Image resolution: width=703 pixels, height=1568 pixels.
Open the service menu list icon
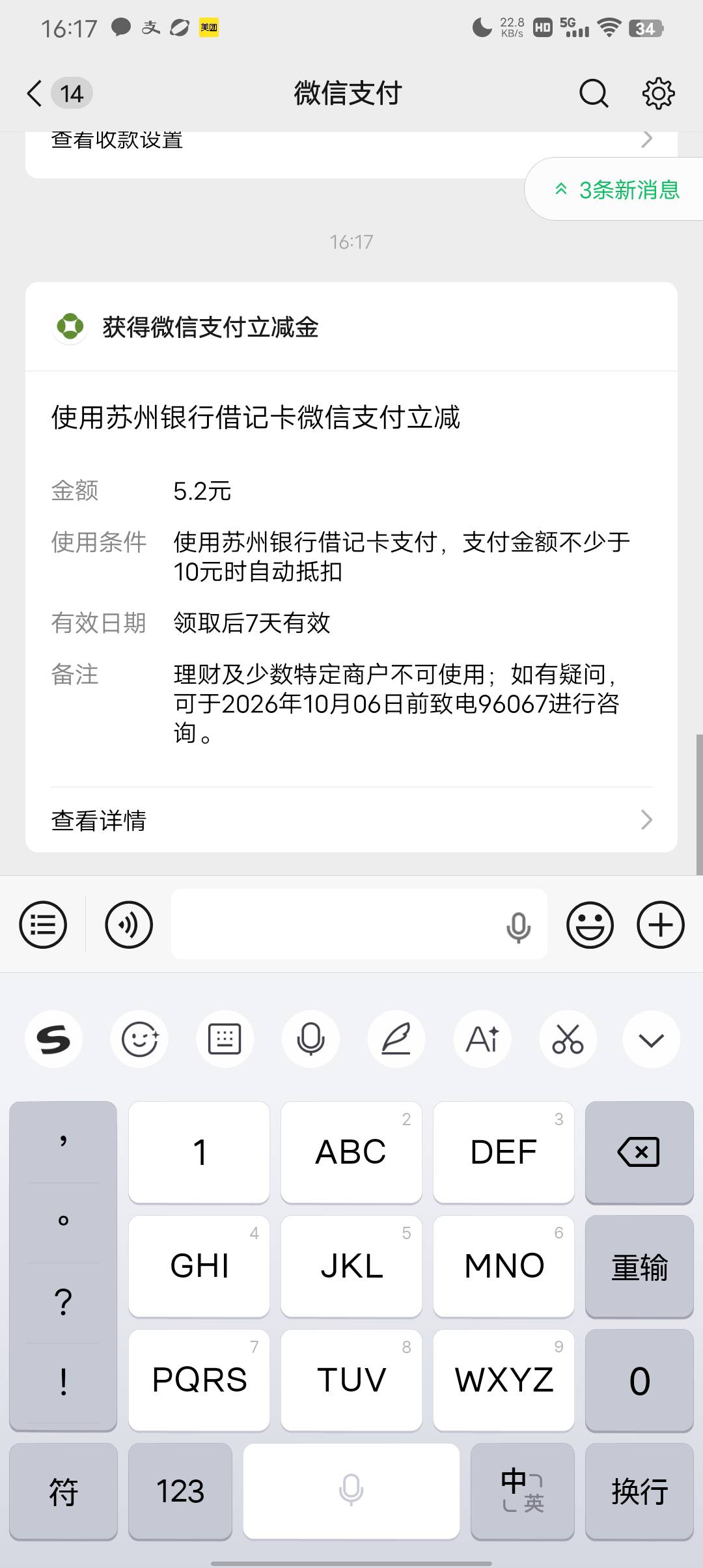pyautogui.click(x=43, y=925)
